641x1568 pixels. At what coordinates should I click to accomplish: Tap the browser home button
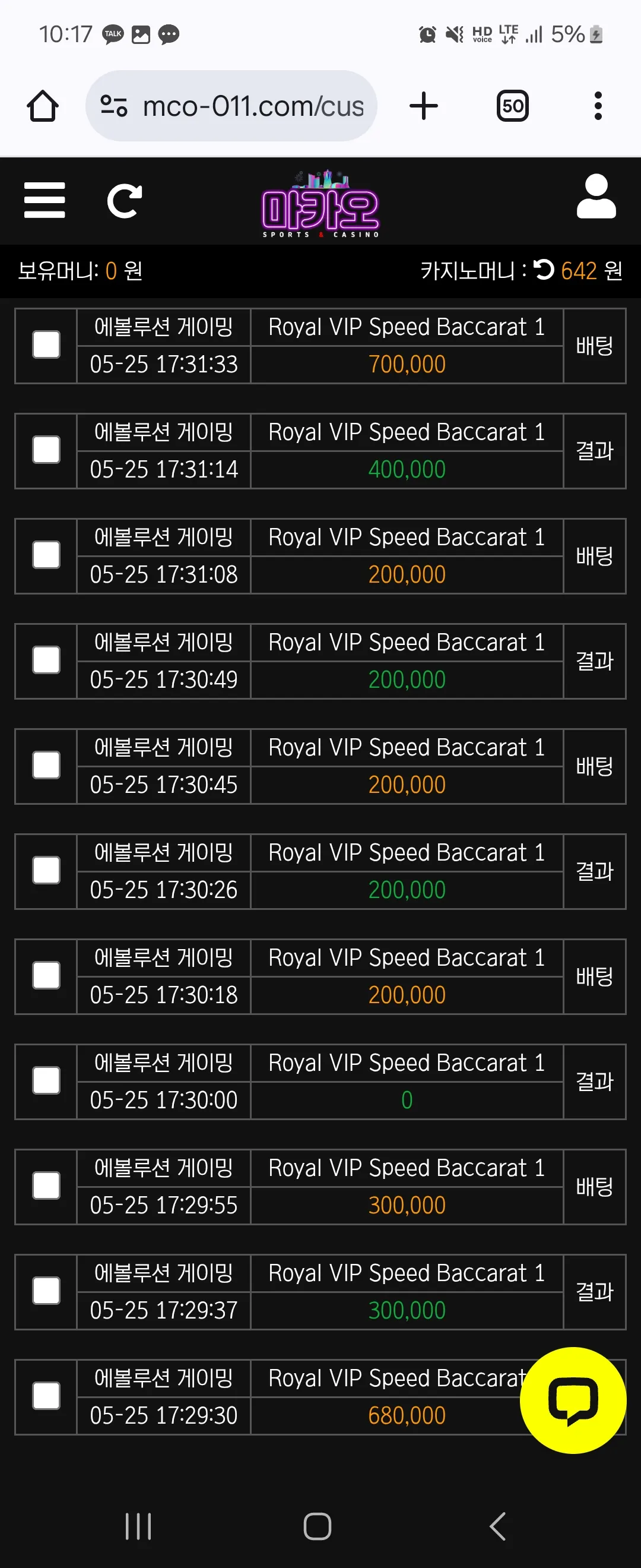43,106
